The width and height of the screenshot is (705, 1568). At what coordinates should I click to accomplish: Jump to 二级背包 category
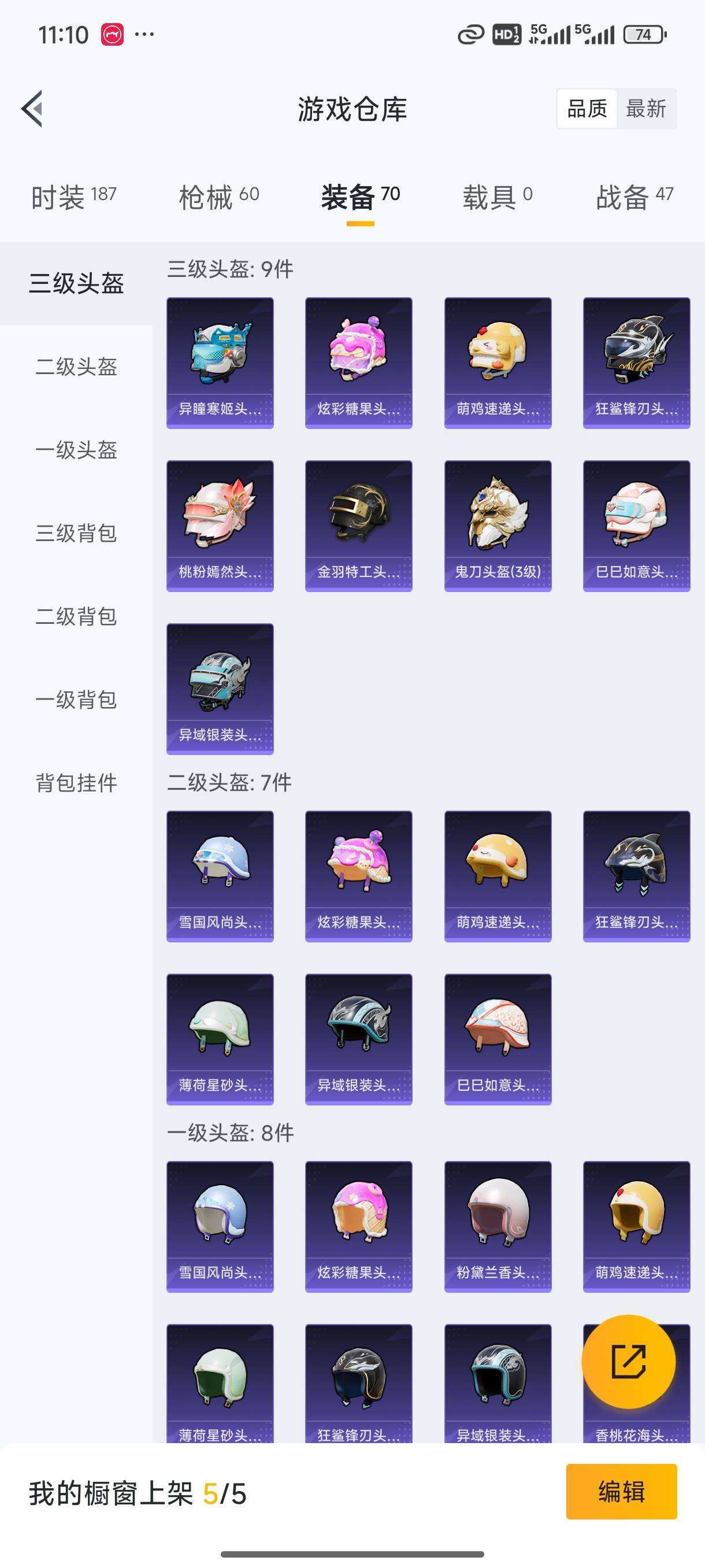(x=76, y=616)
